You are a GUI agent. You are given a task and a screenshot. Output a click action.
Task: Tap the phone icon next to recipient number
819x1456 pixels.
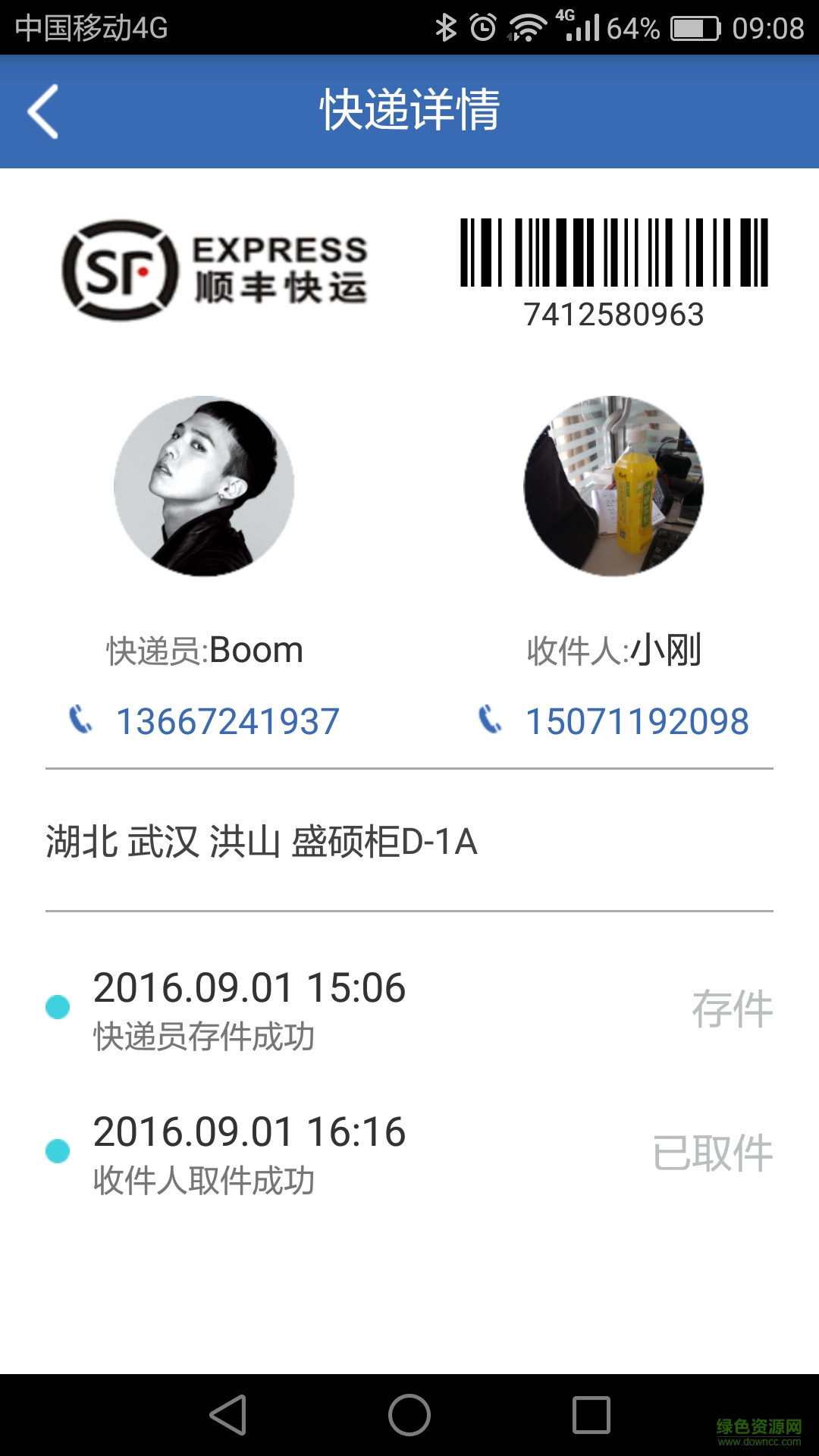coord(493,721)
